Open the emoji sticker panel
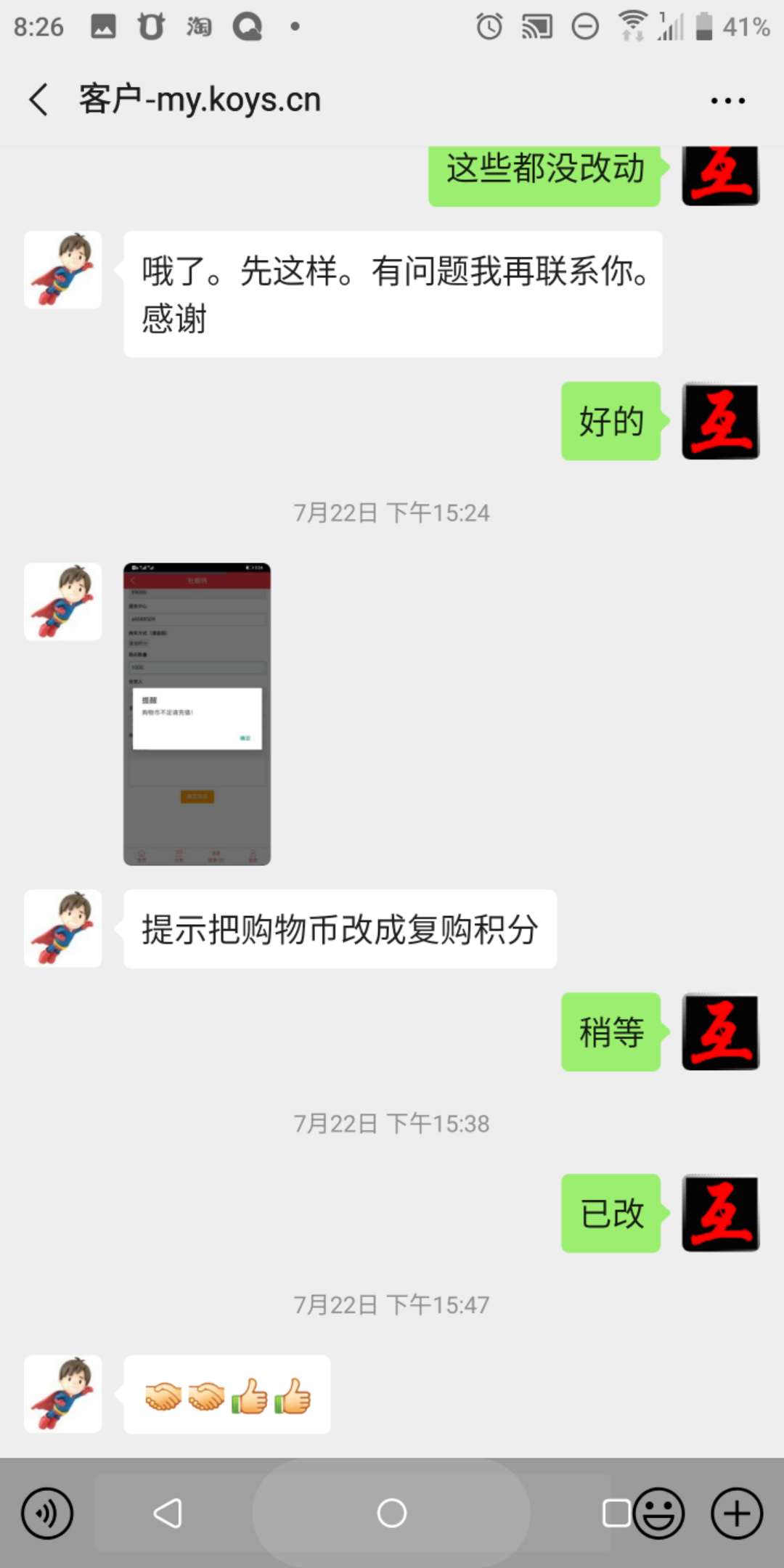Viewport: 784px width, 1568px height. click(x=659, y=1514)
